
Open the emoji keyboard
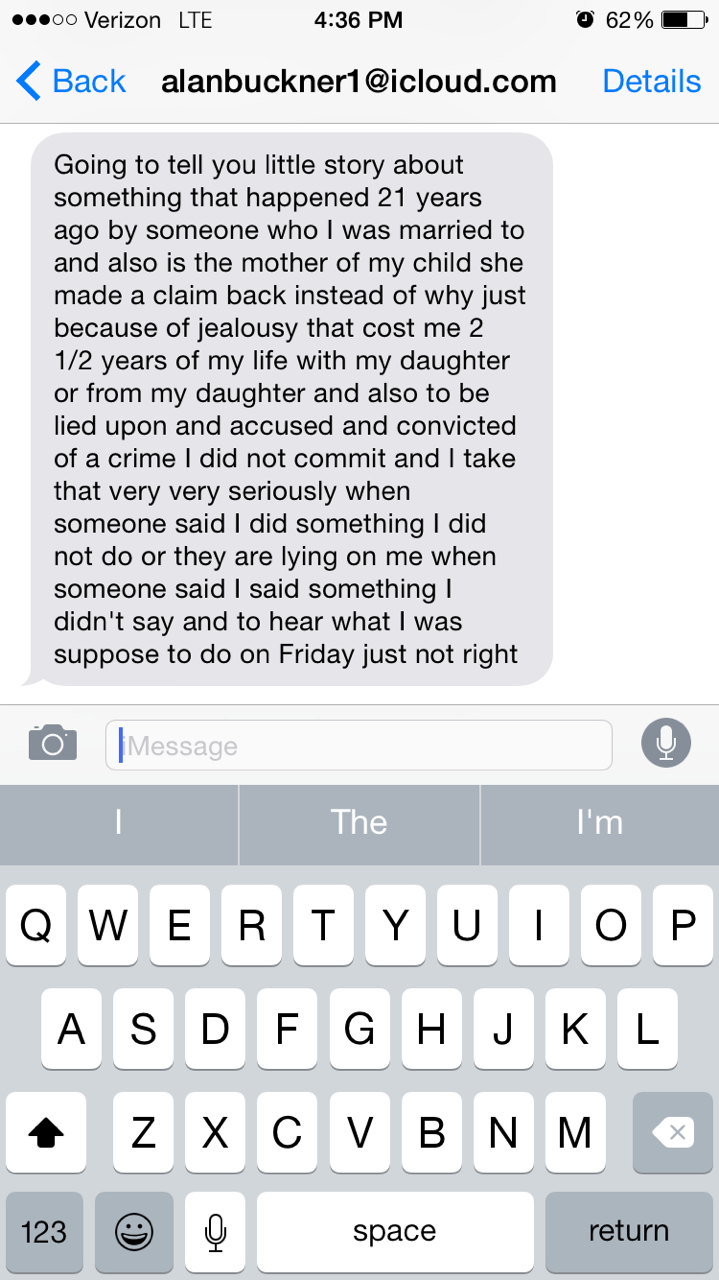pos(133,1231)
